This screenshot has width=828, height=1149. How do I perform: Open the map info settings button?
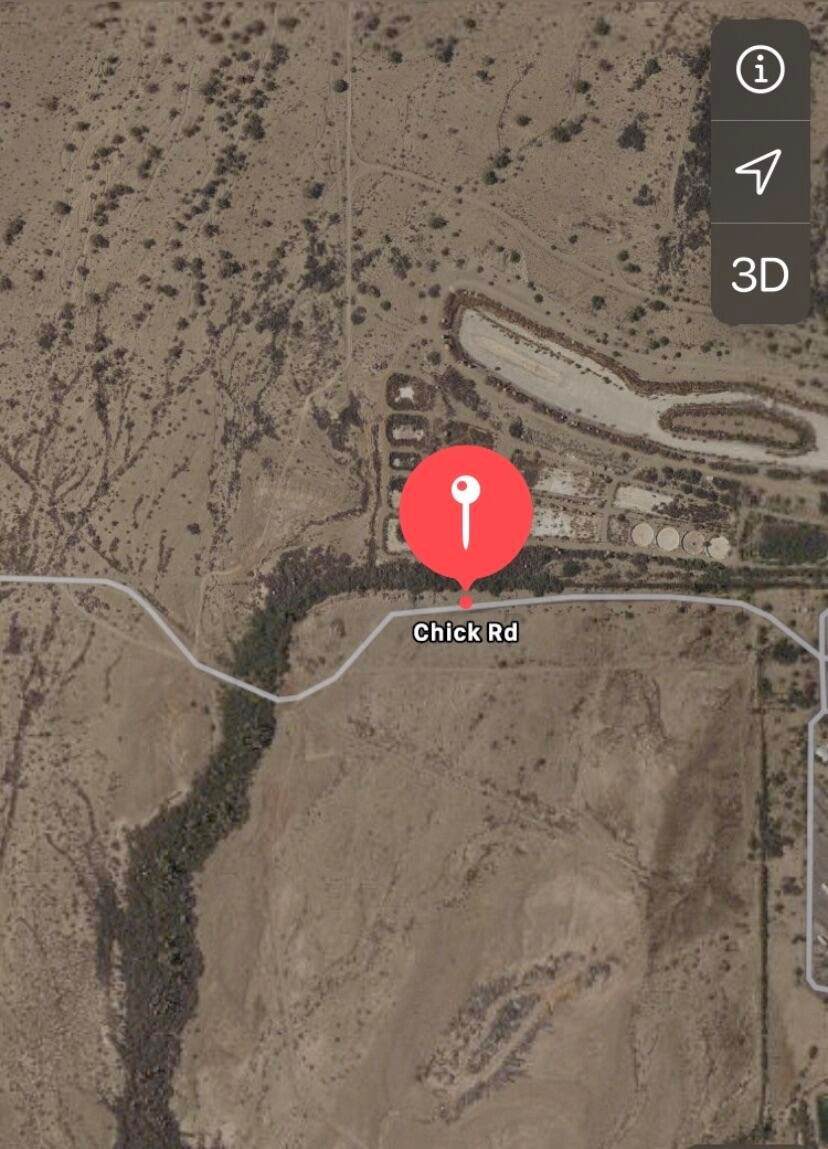click(x=760, y=70)
